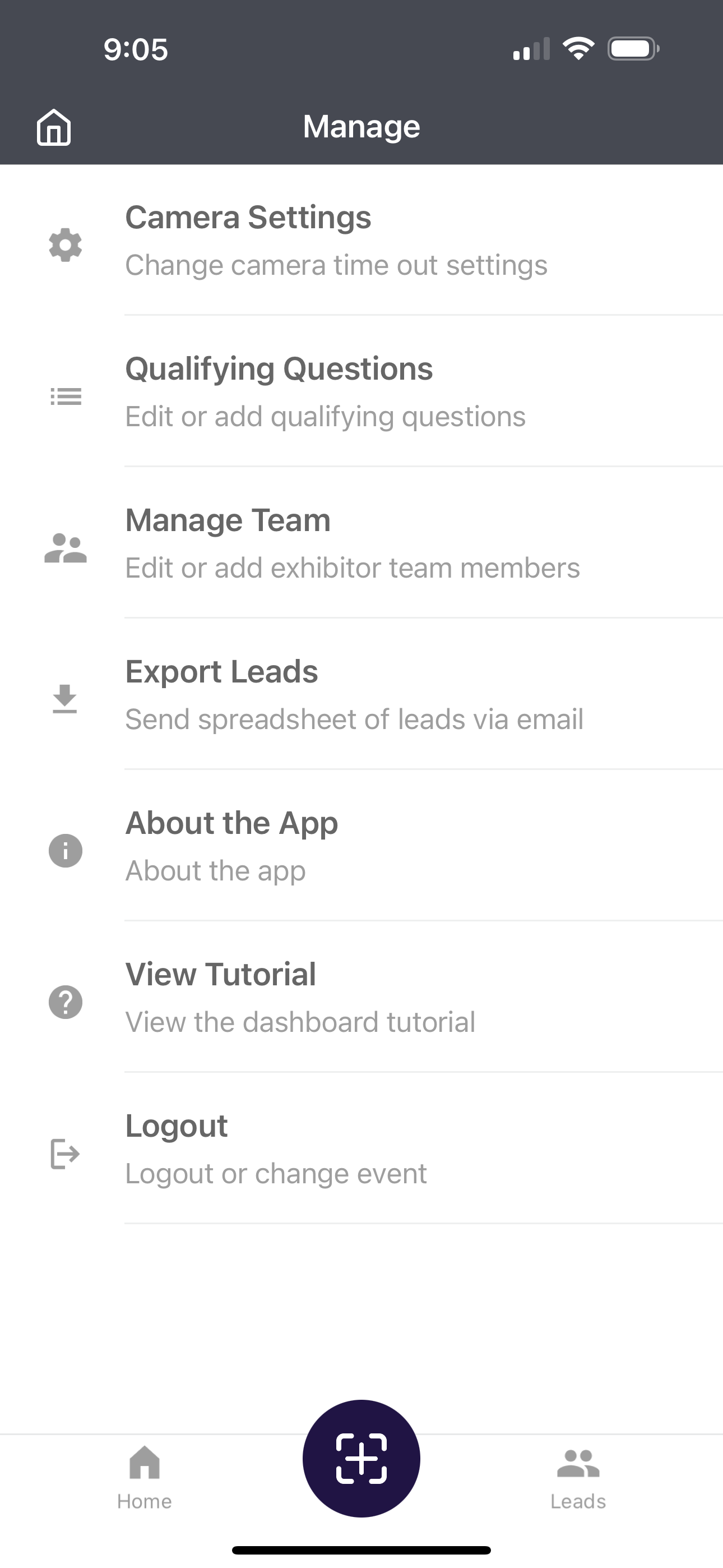This screenshot has height=1568, width=723.
Task: Choose Logout or change event
Action: pos(361,1149)
